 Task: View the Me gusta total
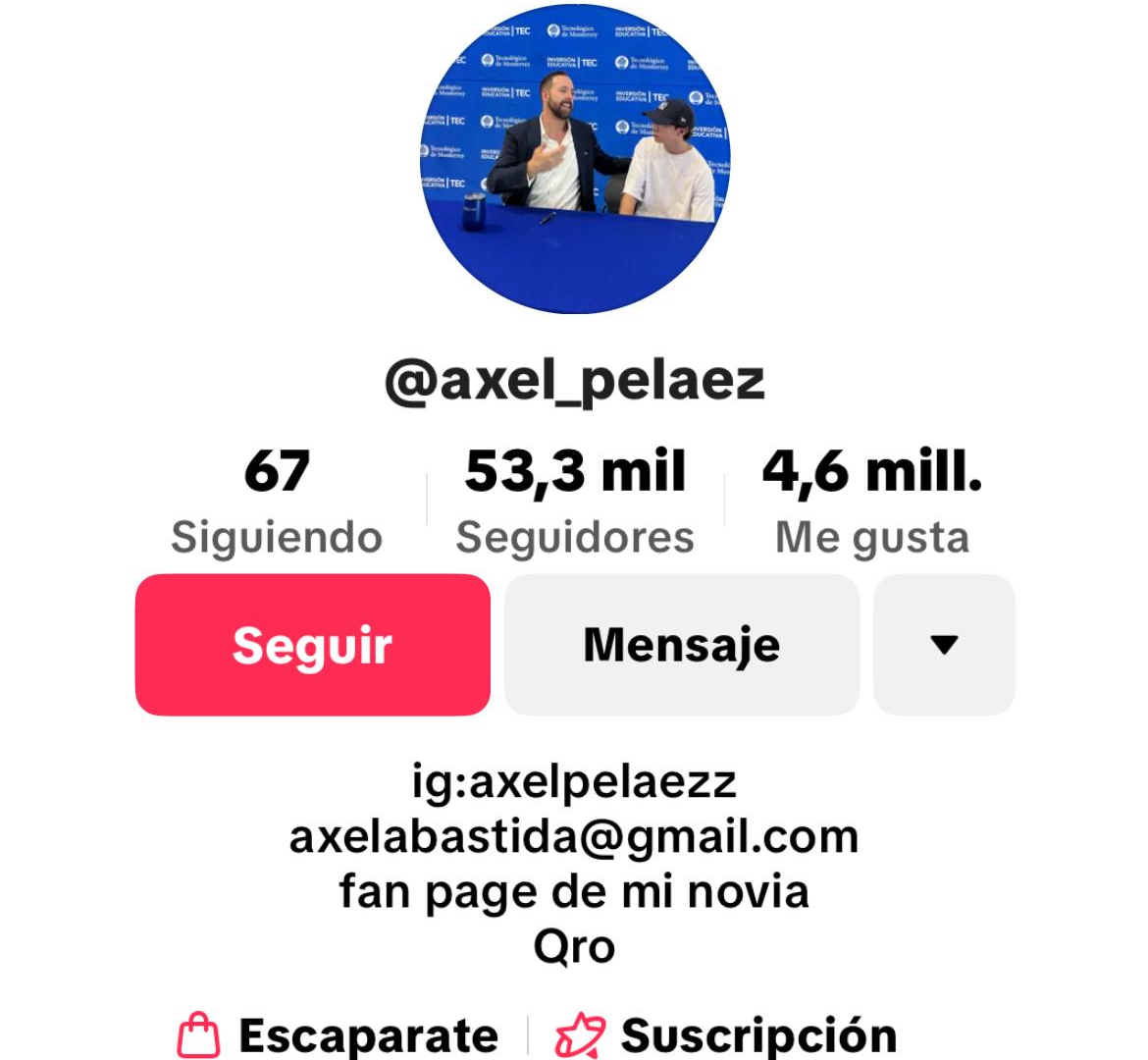(872, 501)
